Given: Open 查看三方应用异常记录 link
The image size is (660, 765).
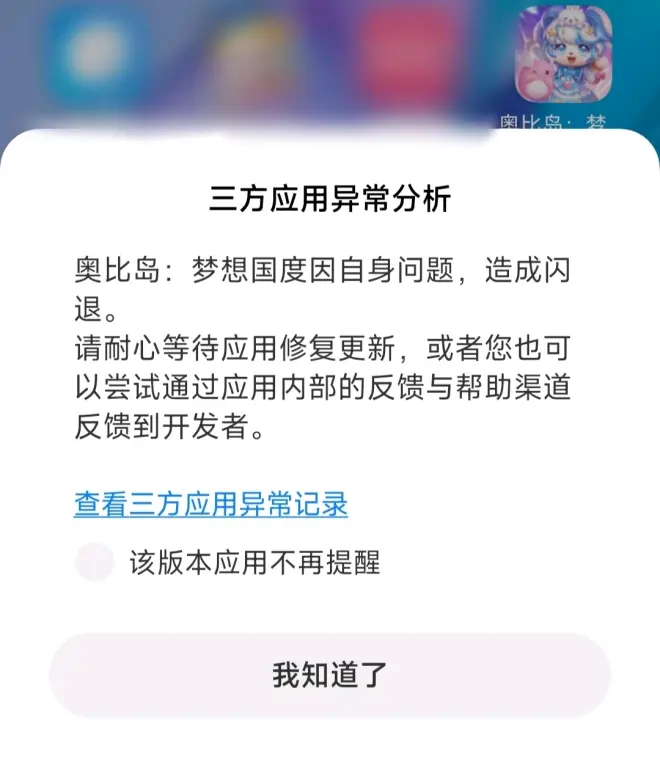Looking at the screenshot, I should (x=211, y=504).
